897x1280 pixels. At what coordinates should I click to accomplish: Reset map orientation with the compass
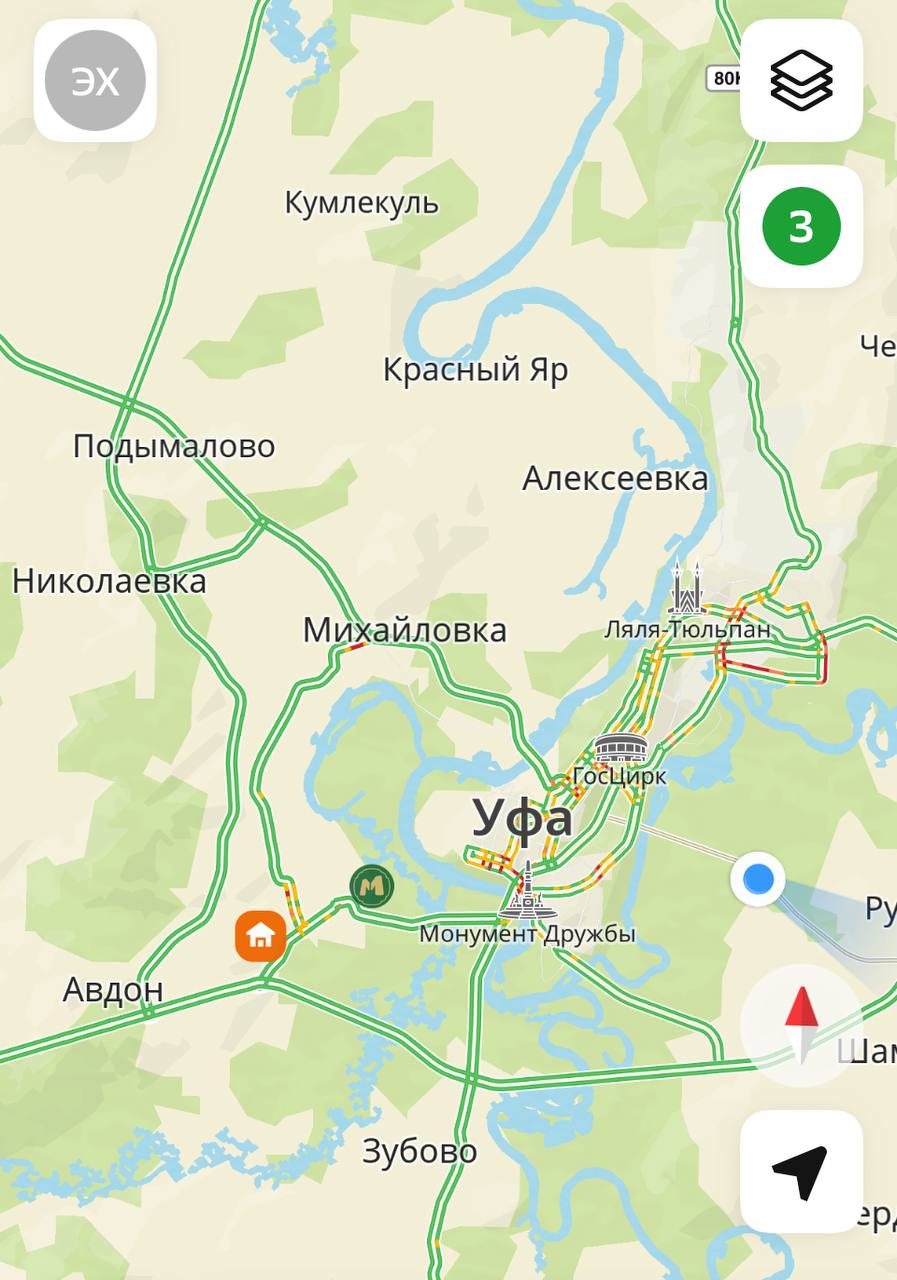[x=801, y=1024]
